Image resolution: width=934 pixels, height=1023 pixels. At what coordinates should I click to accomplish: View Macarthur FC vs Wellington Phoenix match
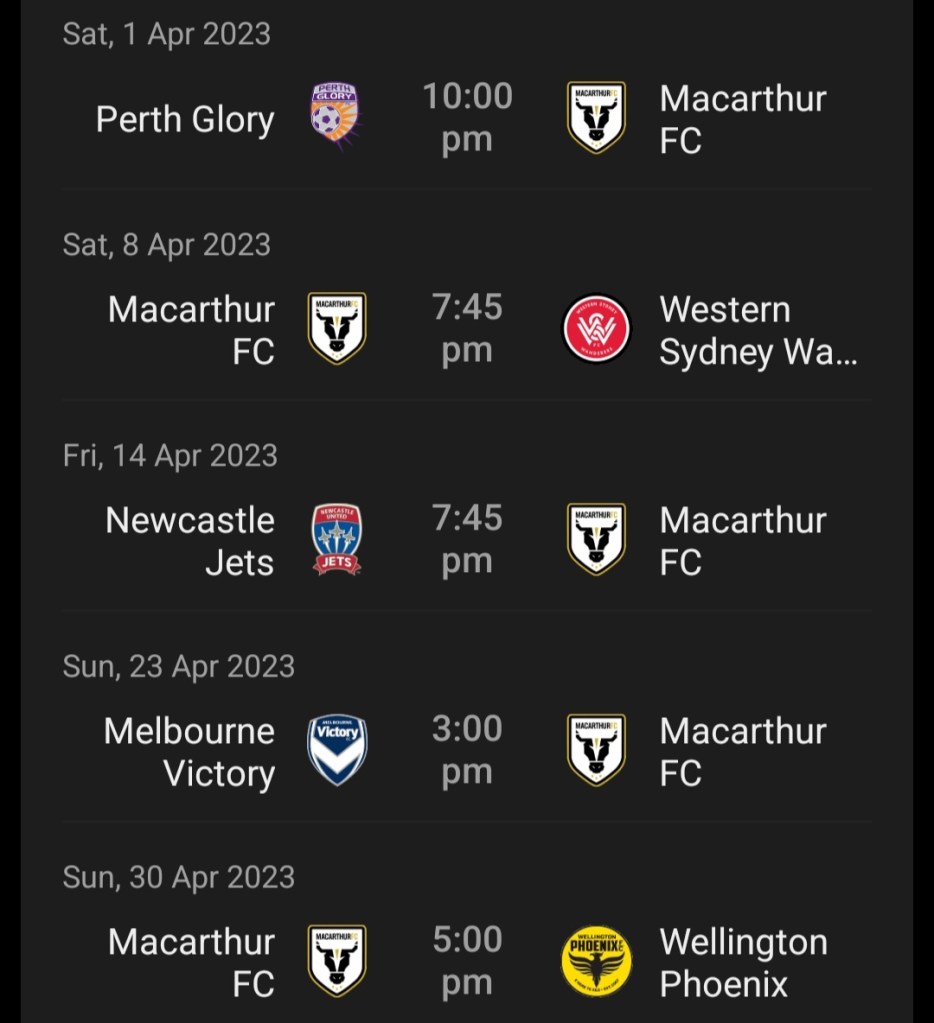[466, 962]
